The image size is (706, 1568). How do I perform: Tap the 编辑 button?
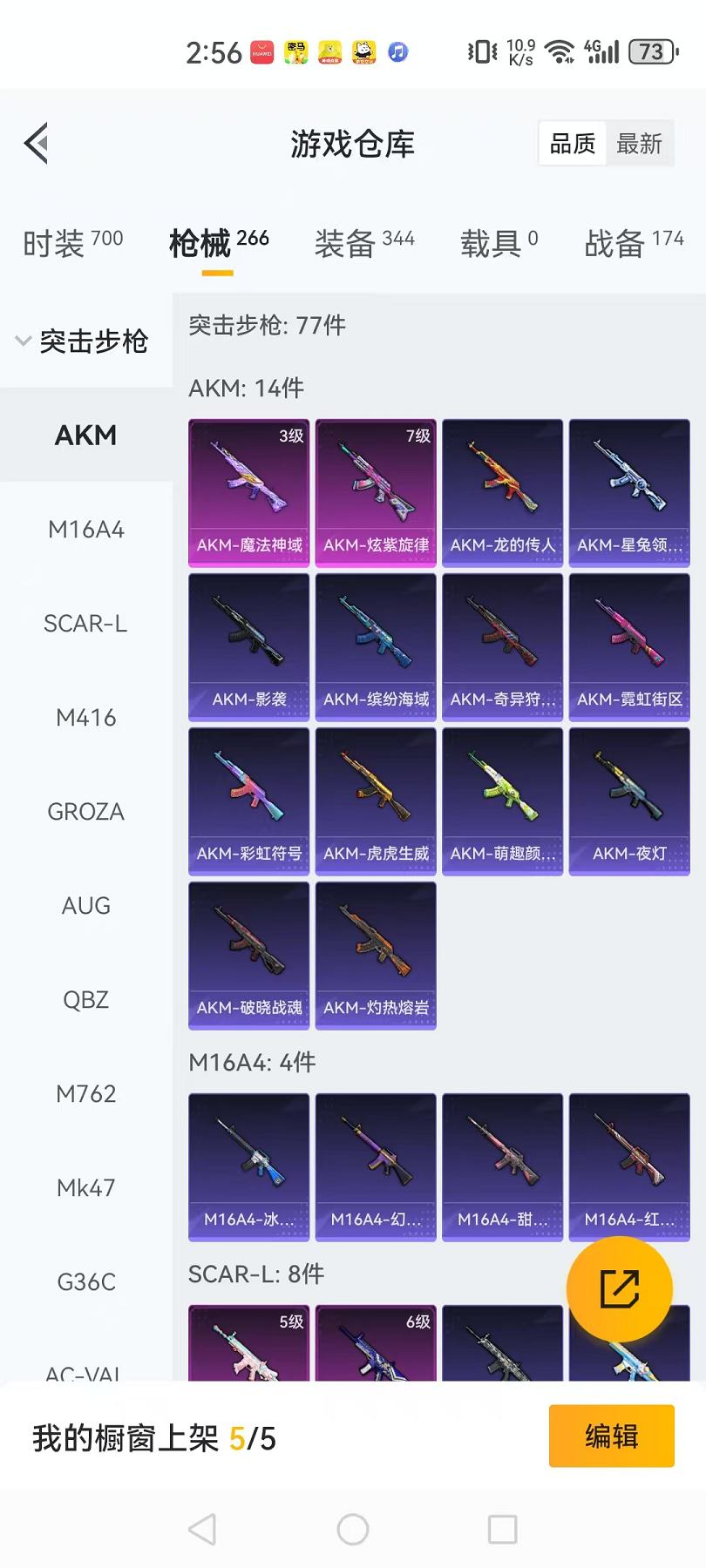point(611,1436)
